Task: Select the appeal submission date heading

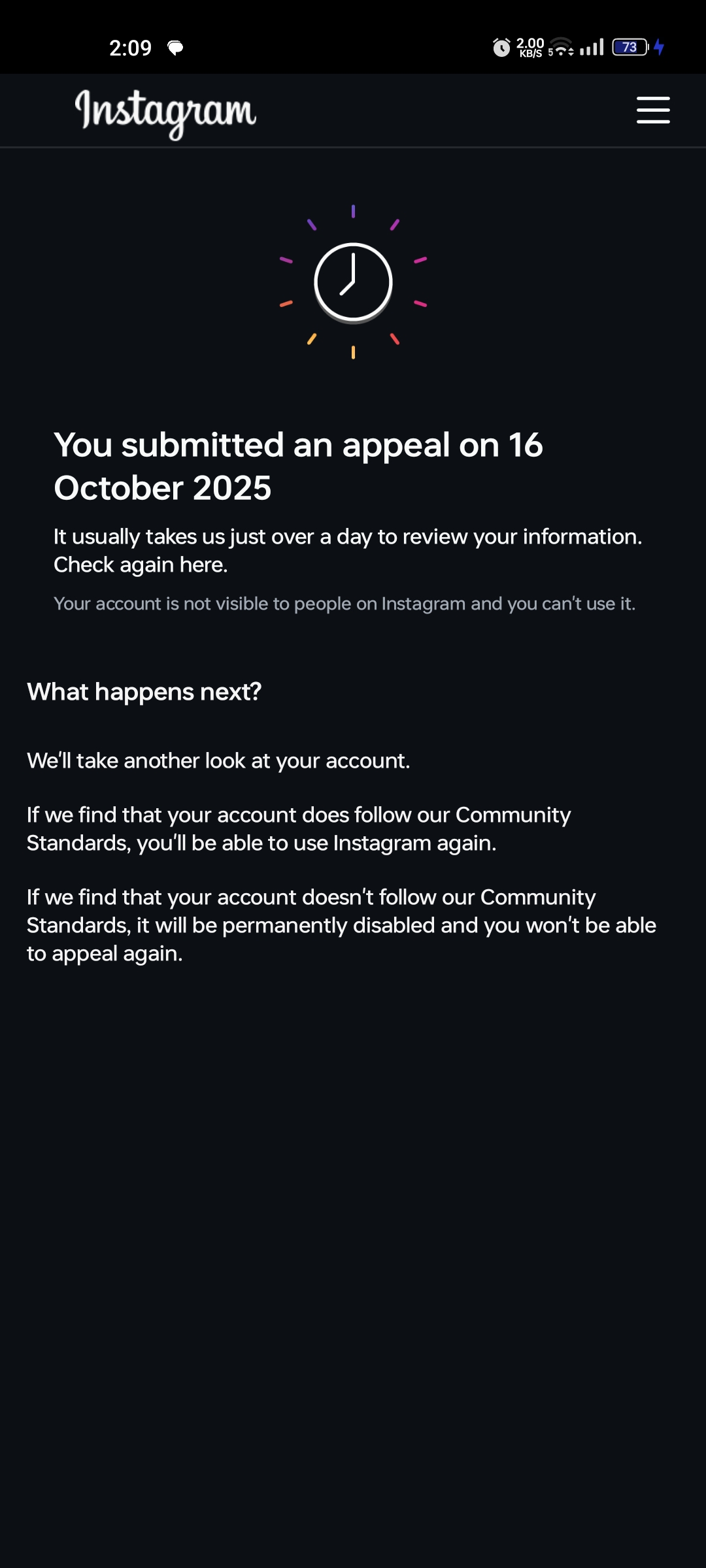Action: 298,465
